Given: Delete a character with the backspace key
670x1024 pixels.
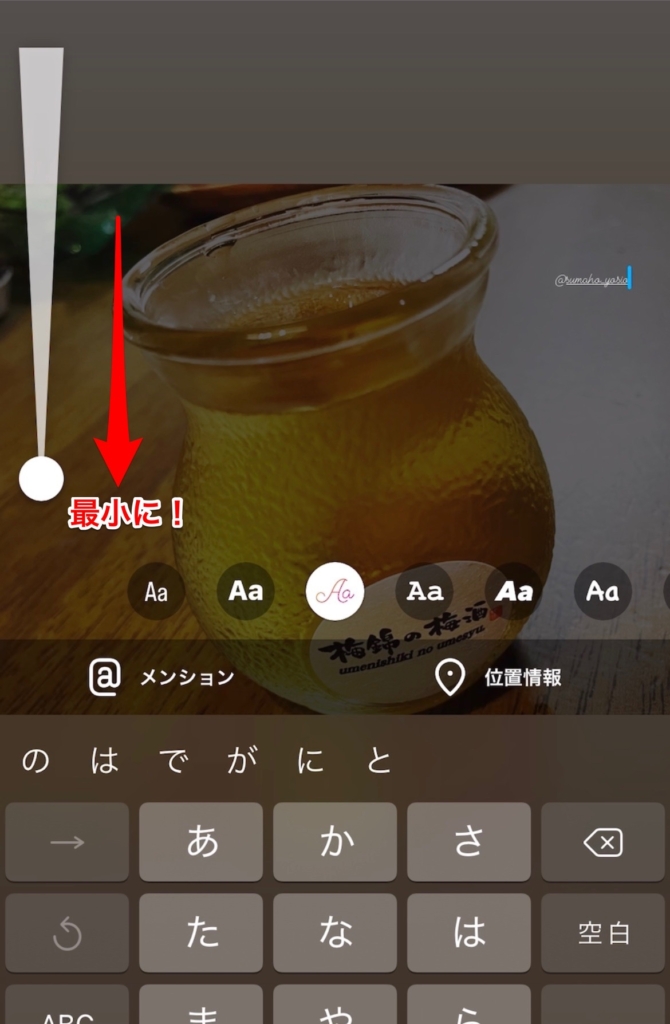Looking at the screenshot, I should coord(602,842).
